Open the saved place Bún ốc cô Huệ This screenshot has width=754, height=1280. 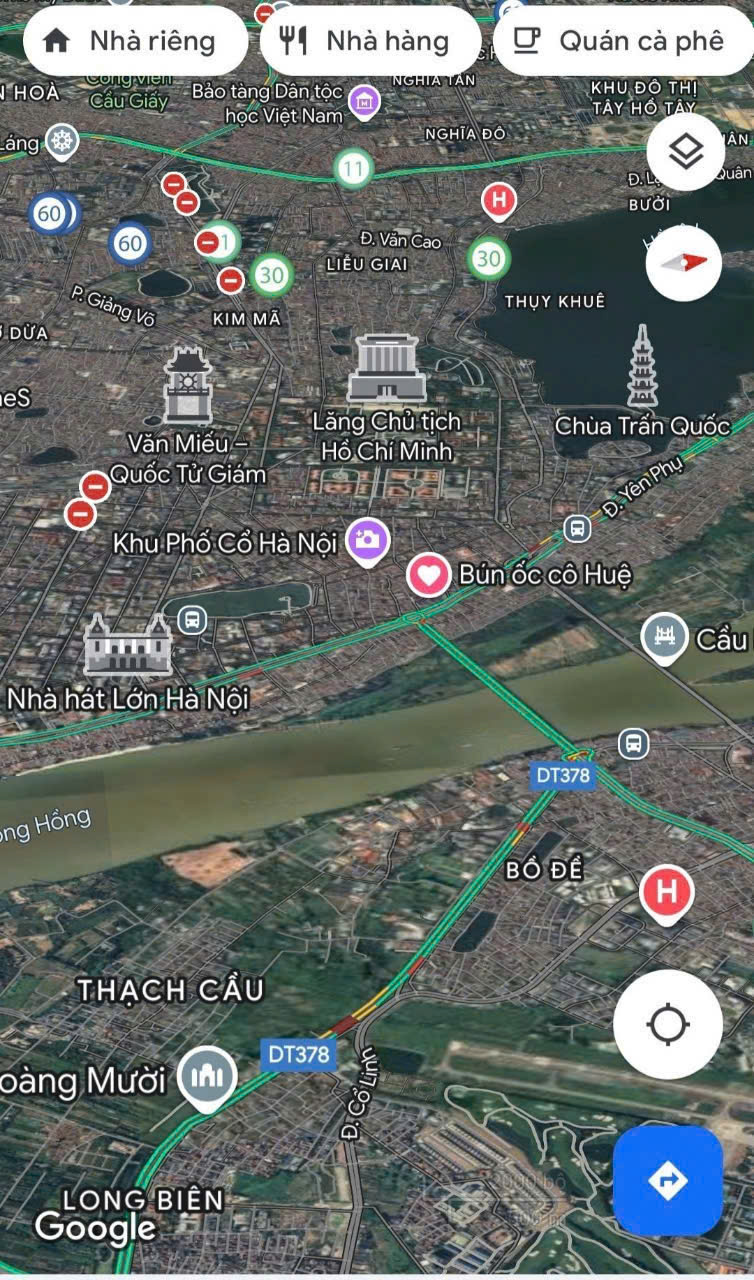430,576
